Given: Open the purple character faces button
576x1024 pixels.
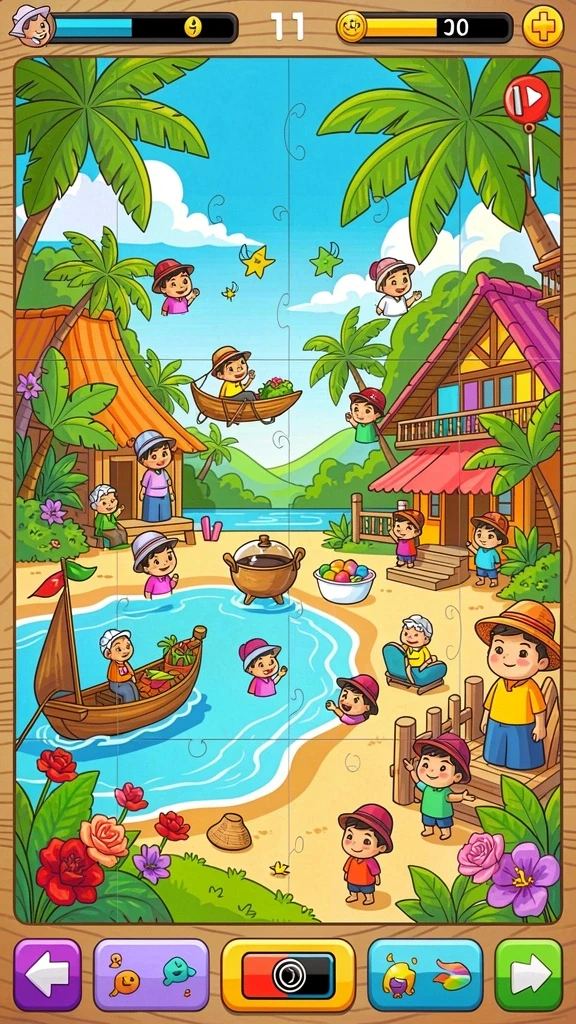Looking at the screenshot, I should coord(152,975).
